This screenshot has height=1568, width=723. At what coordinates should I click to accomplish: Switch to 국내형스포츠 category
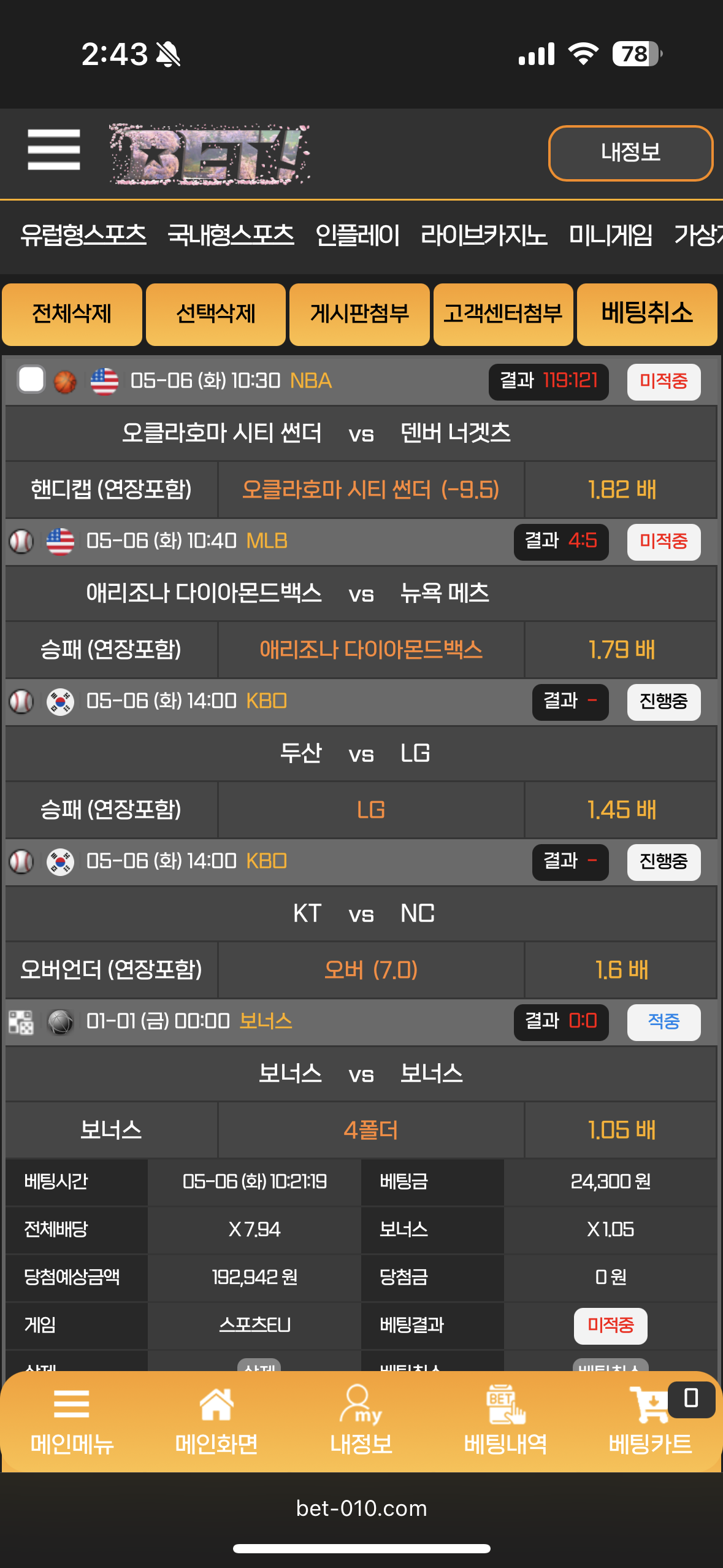[x=231, y=235]
